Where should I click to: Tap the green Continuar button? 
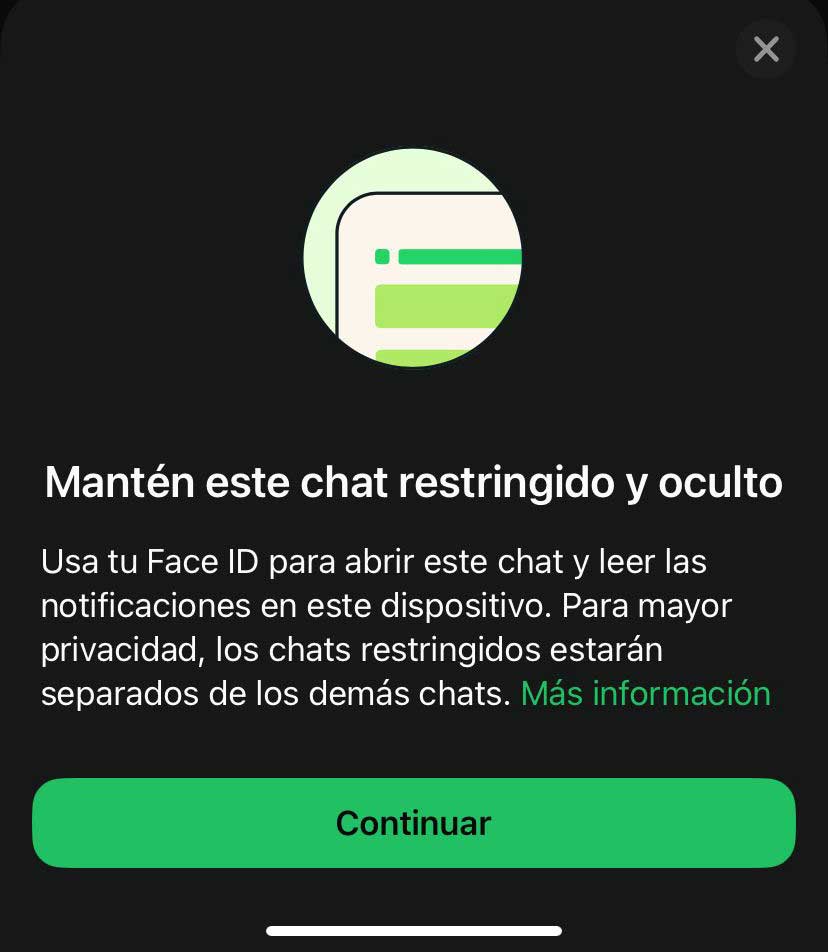414,823
